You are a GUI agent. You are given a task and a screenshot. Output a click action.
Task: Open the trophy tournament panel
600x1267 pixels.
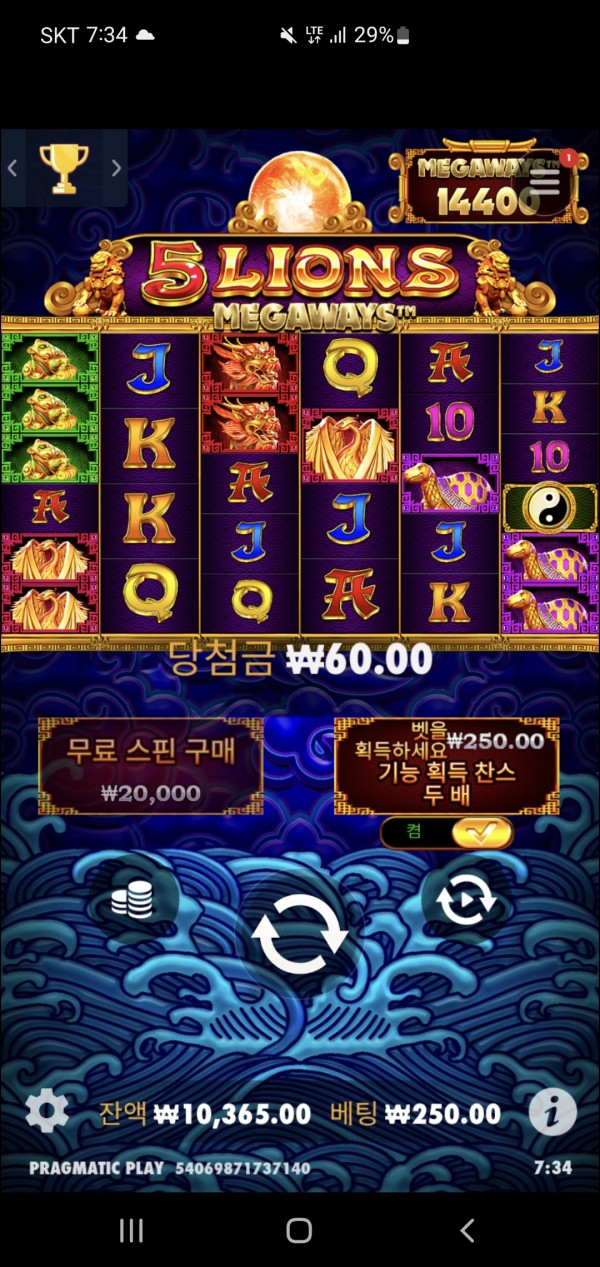[x=63, y=168]
